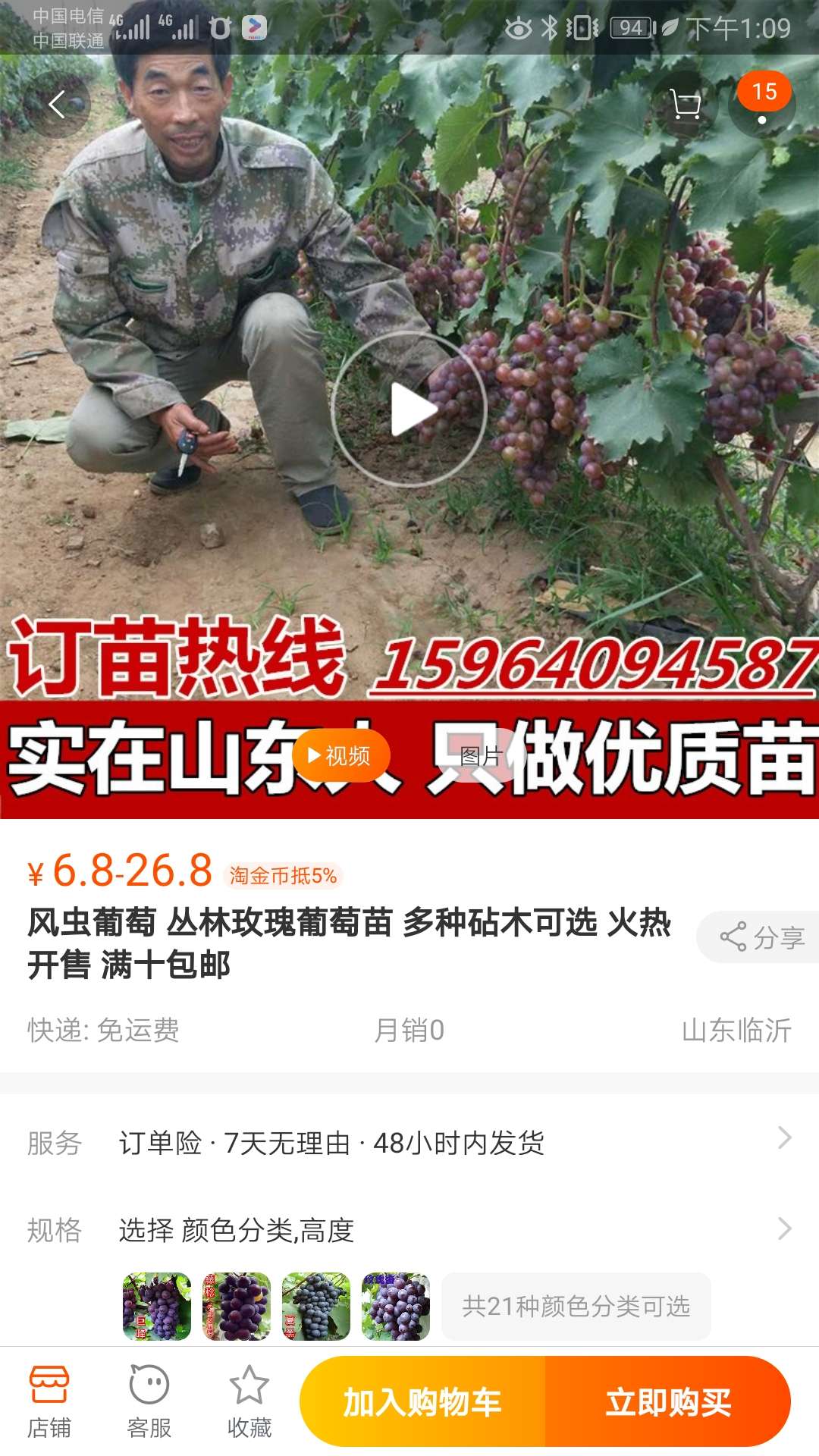Share this product via 分享
819x1456 pixels.
pyautogui.click(x=758, y=937)
